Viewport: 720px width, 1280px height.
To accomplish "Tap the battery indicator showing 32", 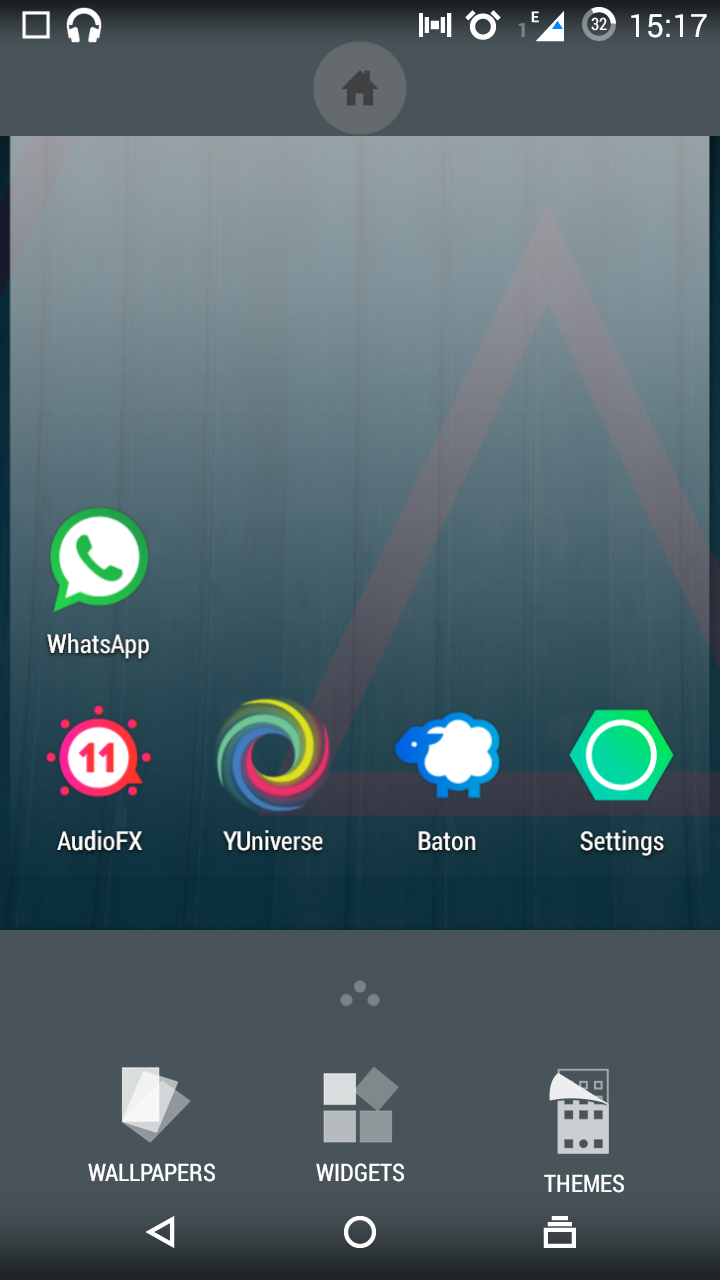I will click(599, 25).
